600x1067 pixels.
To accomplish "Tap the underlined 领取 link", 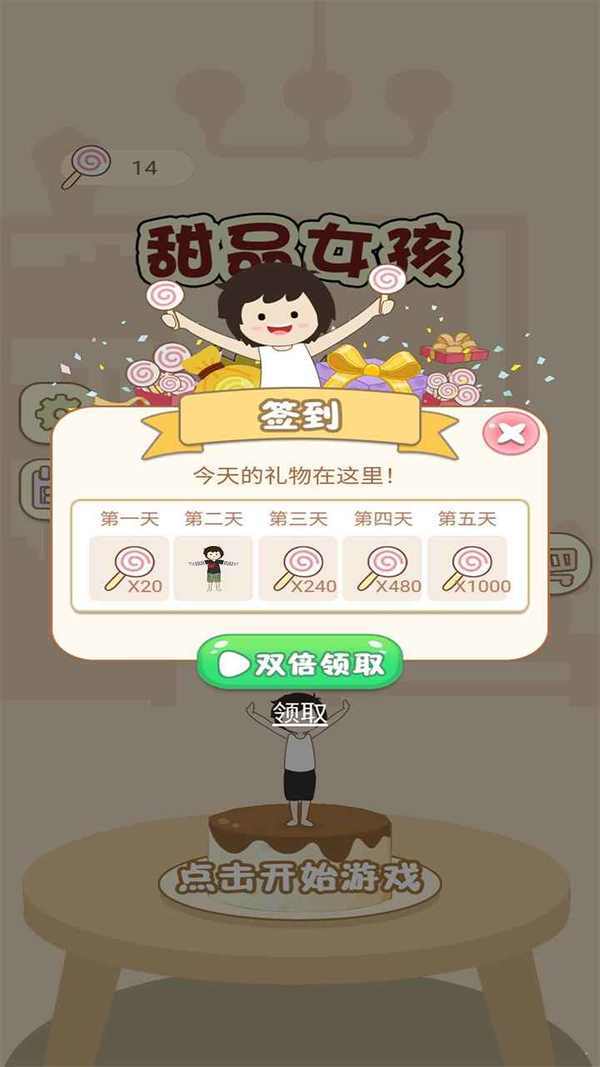I will click(300, 712).
